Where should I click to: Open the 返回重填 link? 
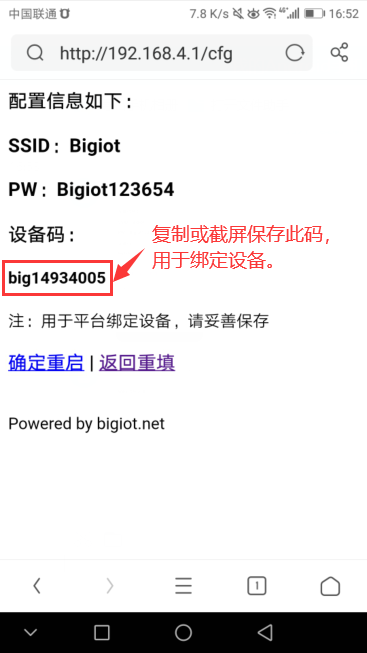[x=137, y=363]
